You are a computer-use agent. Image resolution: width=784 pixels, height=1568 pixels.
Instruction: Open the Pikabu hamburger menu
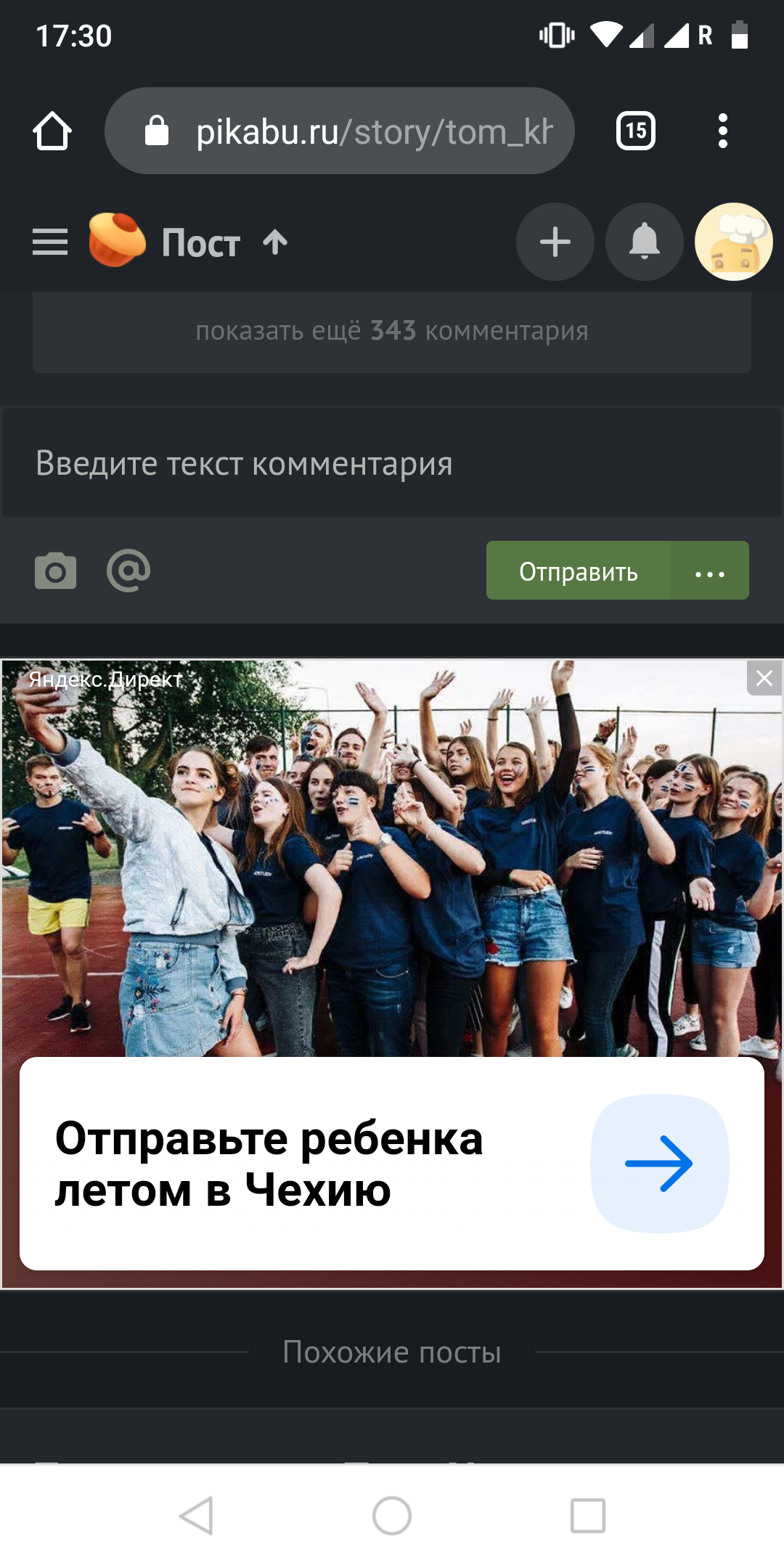(x=50, y=242)
